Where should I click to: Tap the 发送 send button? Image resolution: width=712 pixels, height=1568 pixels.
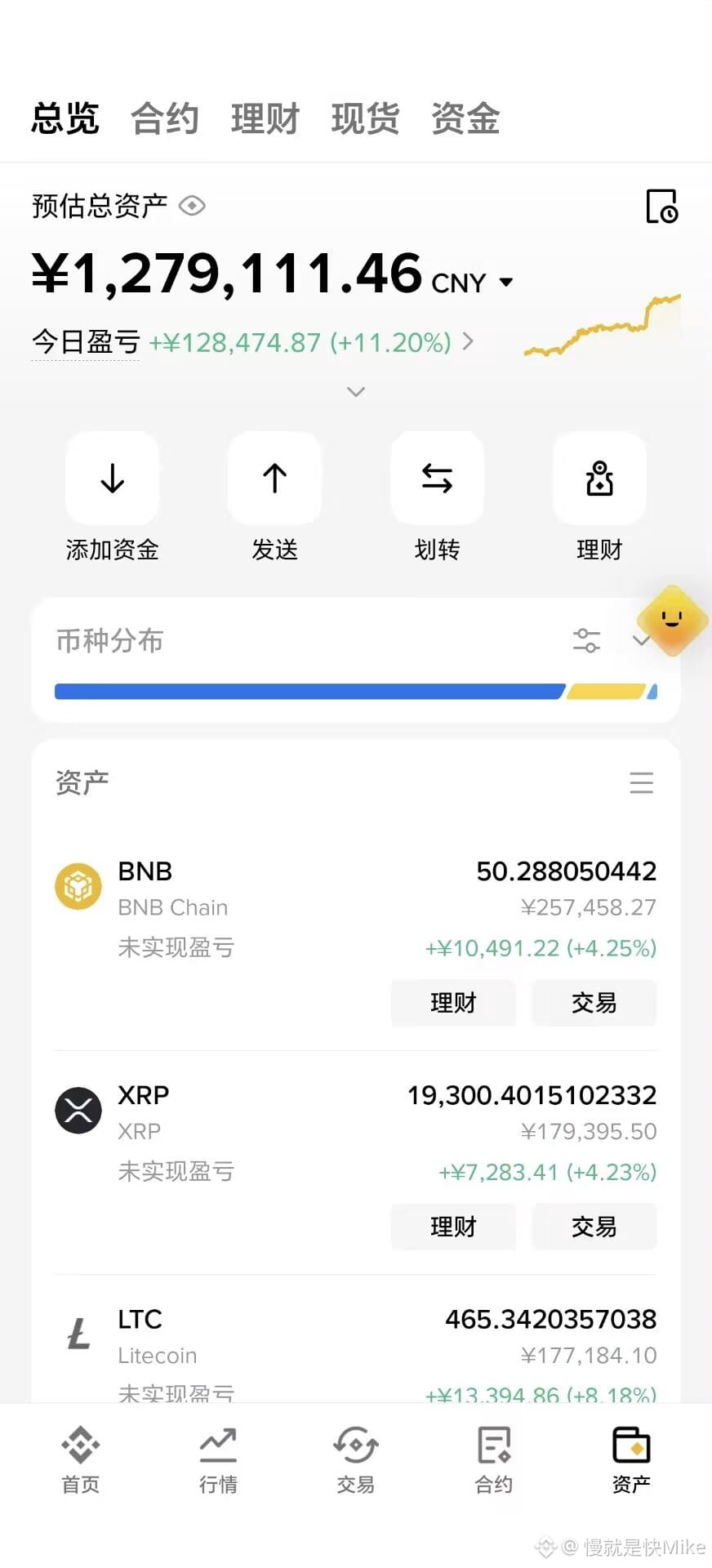(x=274, y=497)
